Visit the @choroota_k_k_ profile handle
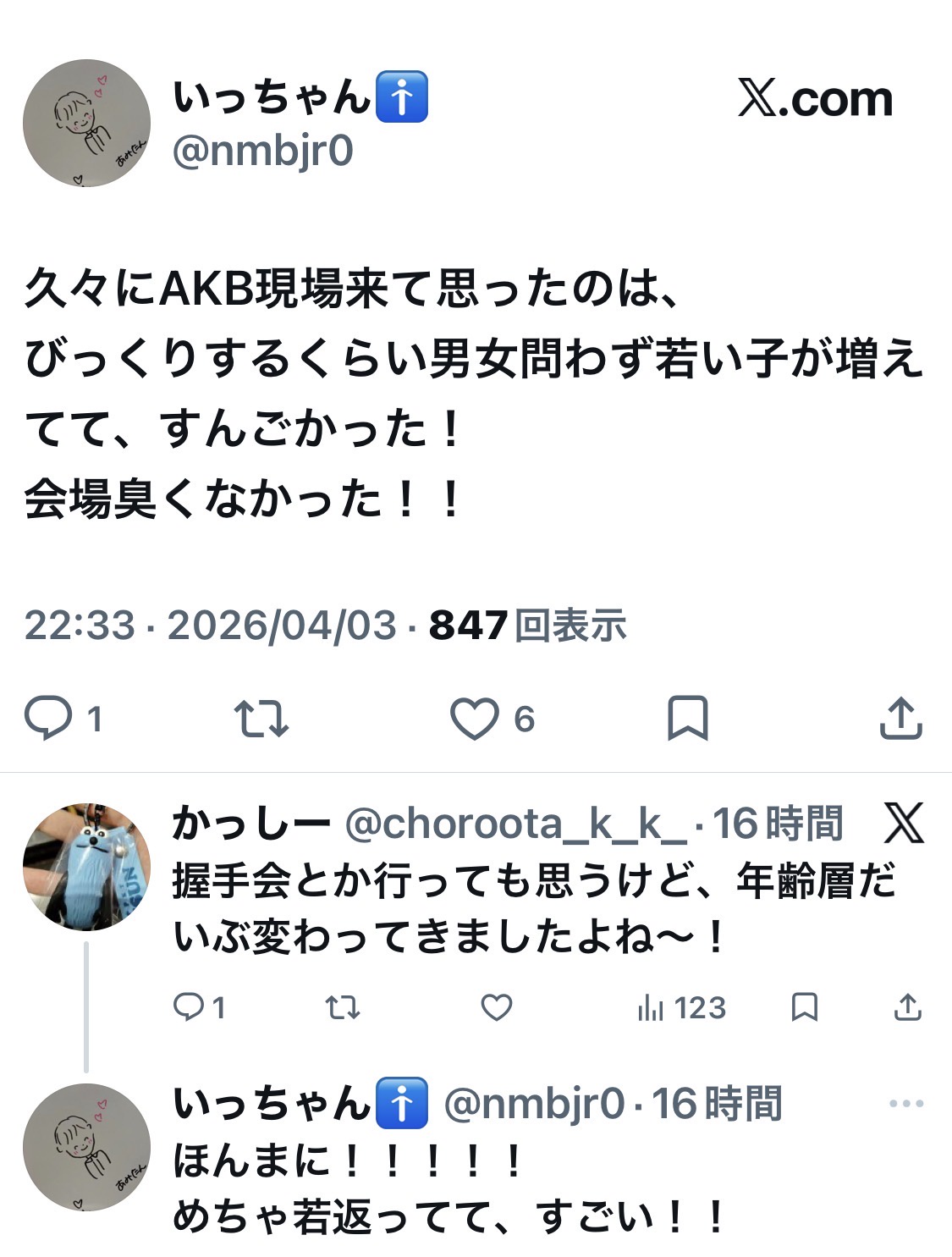Viewport: 952px width, 1257px height. (515, 824)
